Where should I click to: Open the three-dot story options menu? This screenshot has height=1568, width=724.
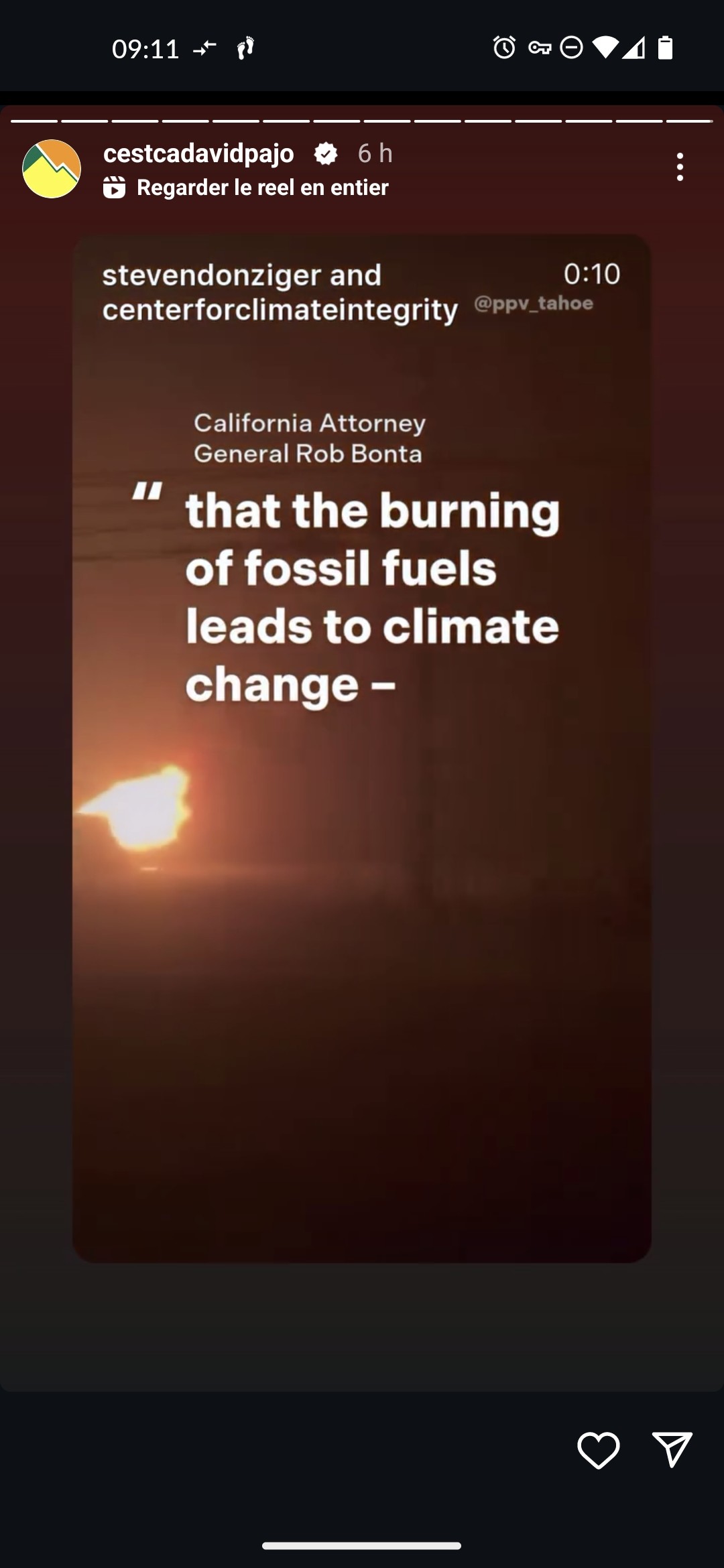(680, 167)
